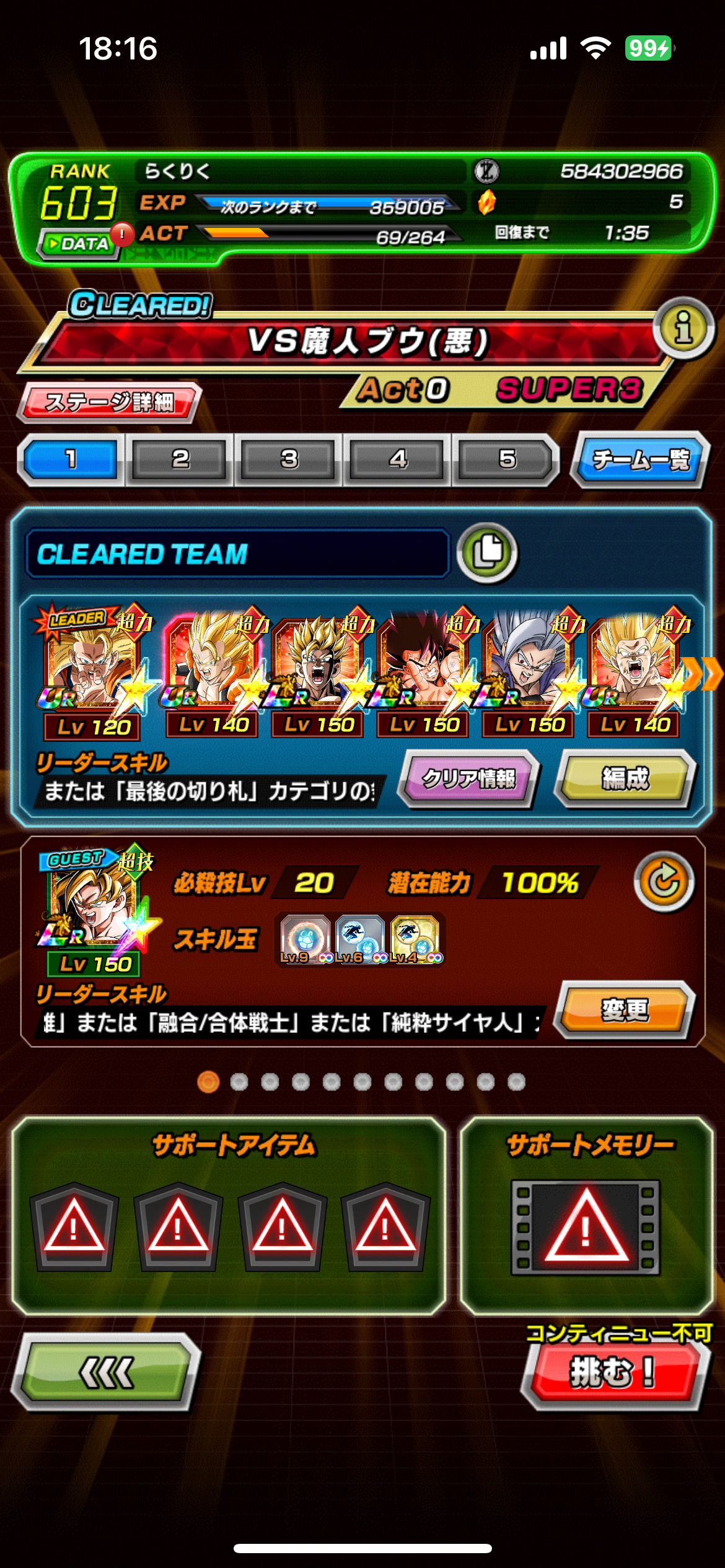Screen dimensions: 725x1568
Task: Switch to team slot 3
Action: tap(289, 460)
